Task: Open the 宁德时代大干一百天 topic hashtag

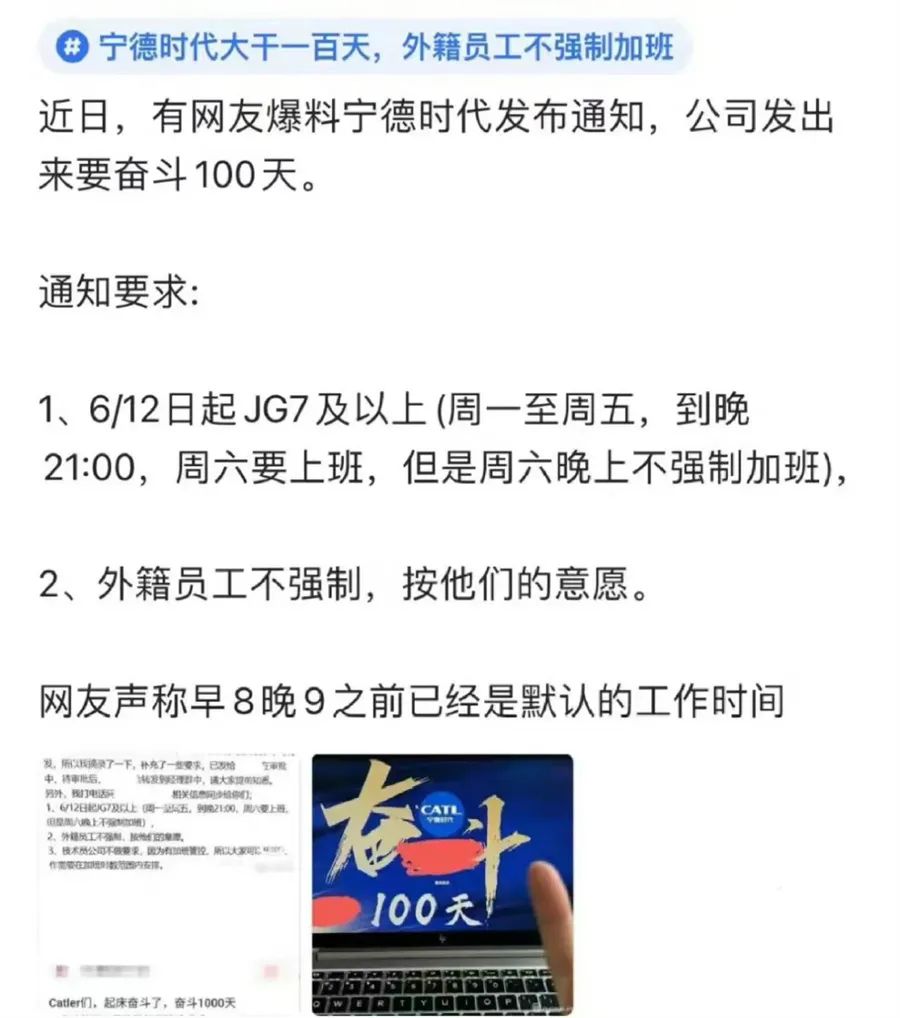Action: click(x=366, y=48)
